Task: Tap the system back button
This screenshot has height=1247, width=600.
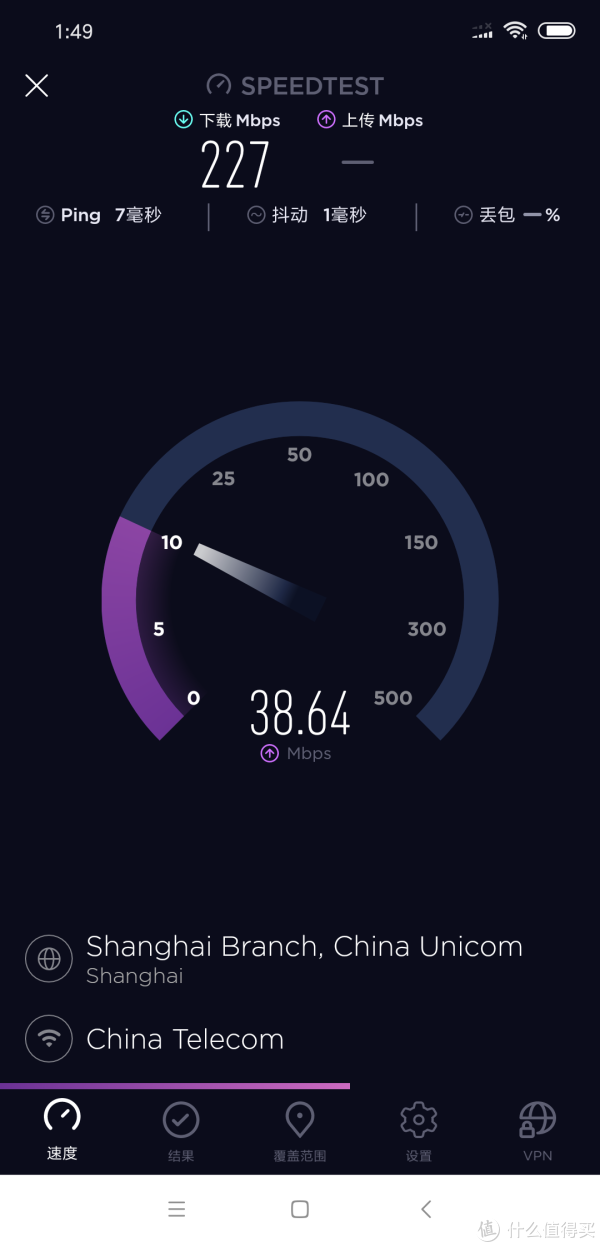Action: pyautogui.click(x=426, y=1209)
